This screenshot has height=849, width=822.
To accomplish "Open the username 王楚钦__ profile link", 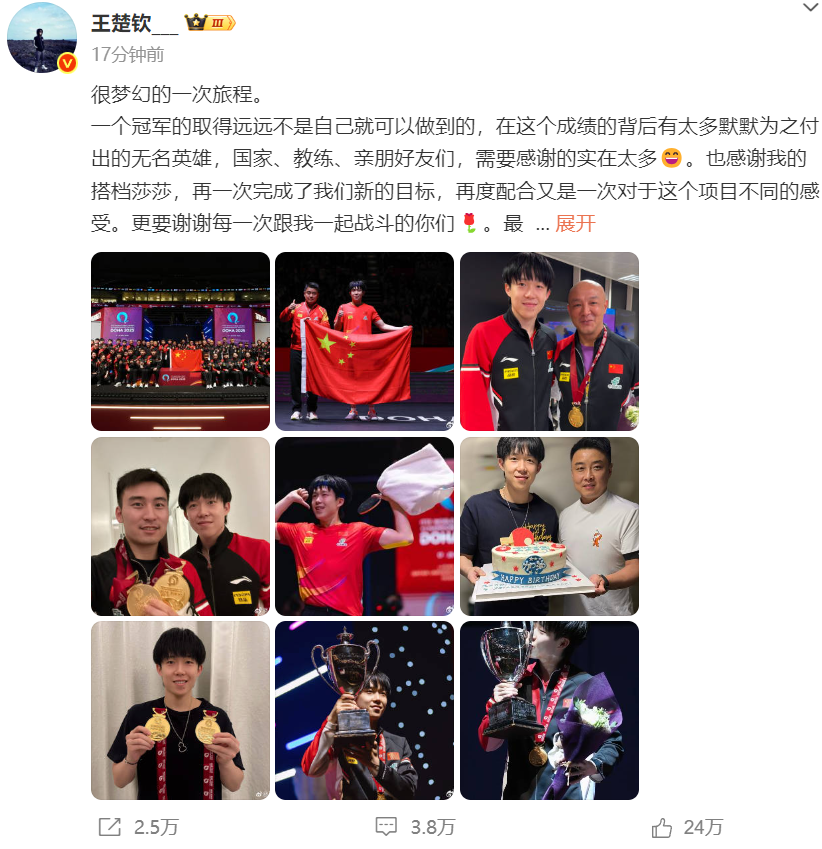I will tap(127, 23).
